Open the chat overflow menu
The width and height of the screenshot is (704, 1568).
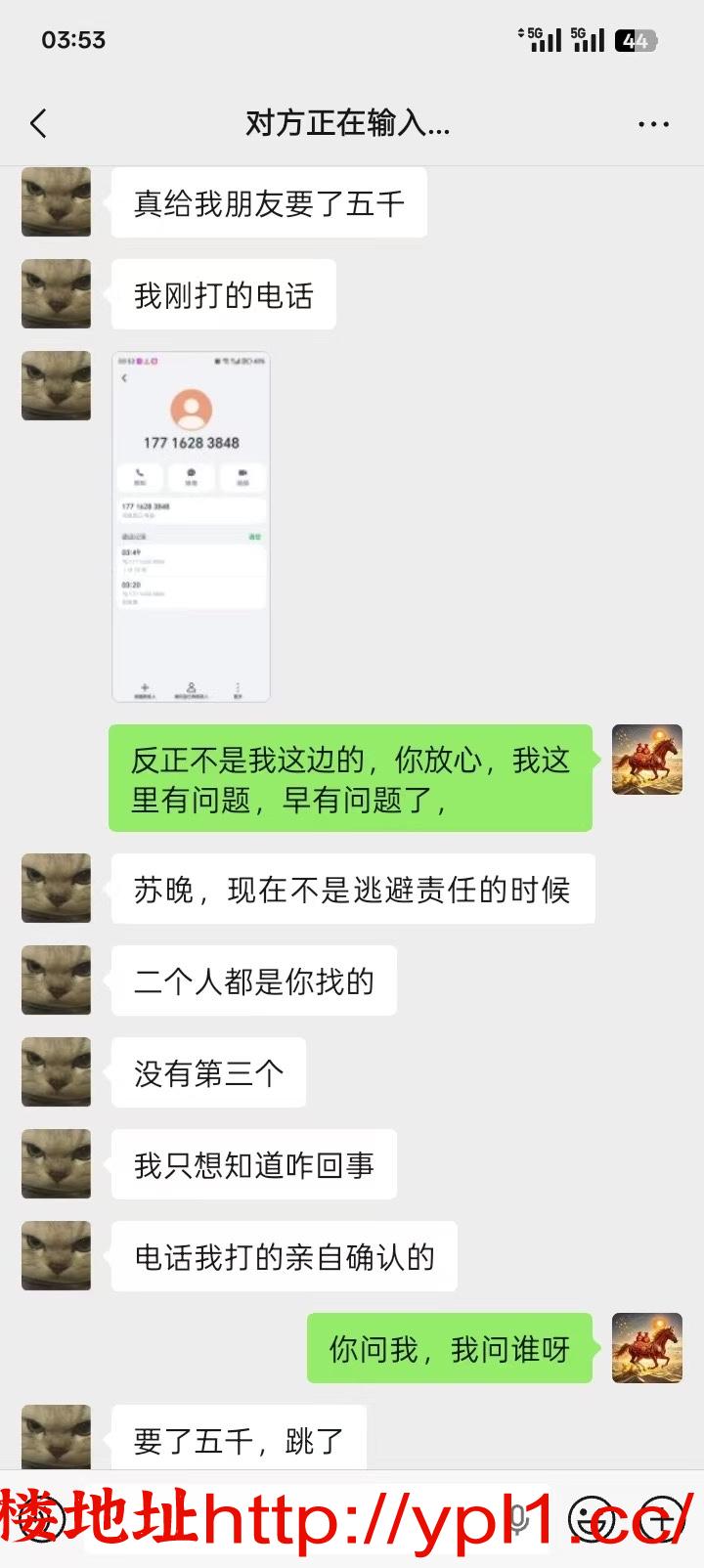pos(653,124)
